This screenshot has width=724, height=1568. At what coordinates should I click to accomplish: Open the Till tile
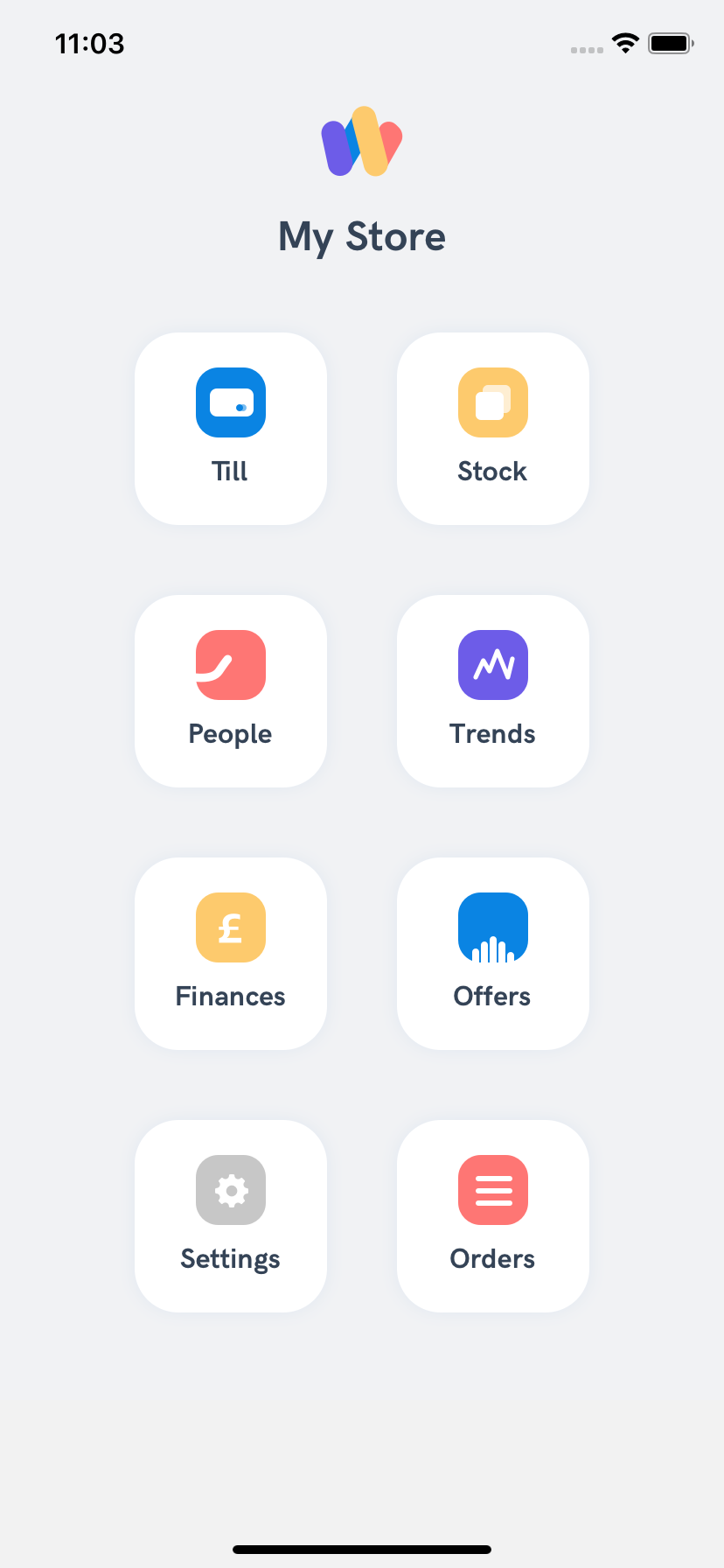click(x=231, y=429)
